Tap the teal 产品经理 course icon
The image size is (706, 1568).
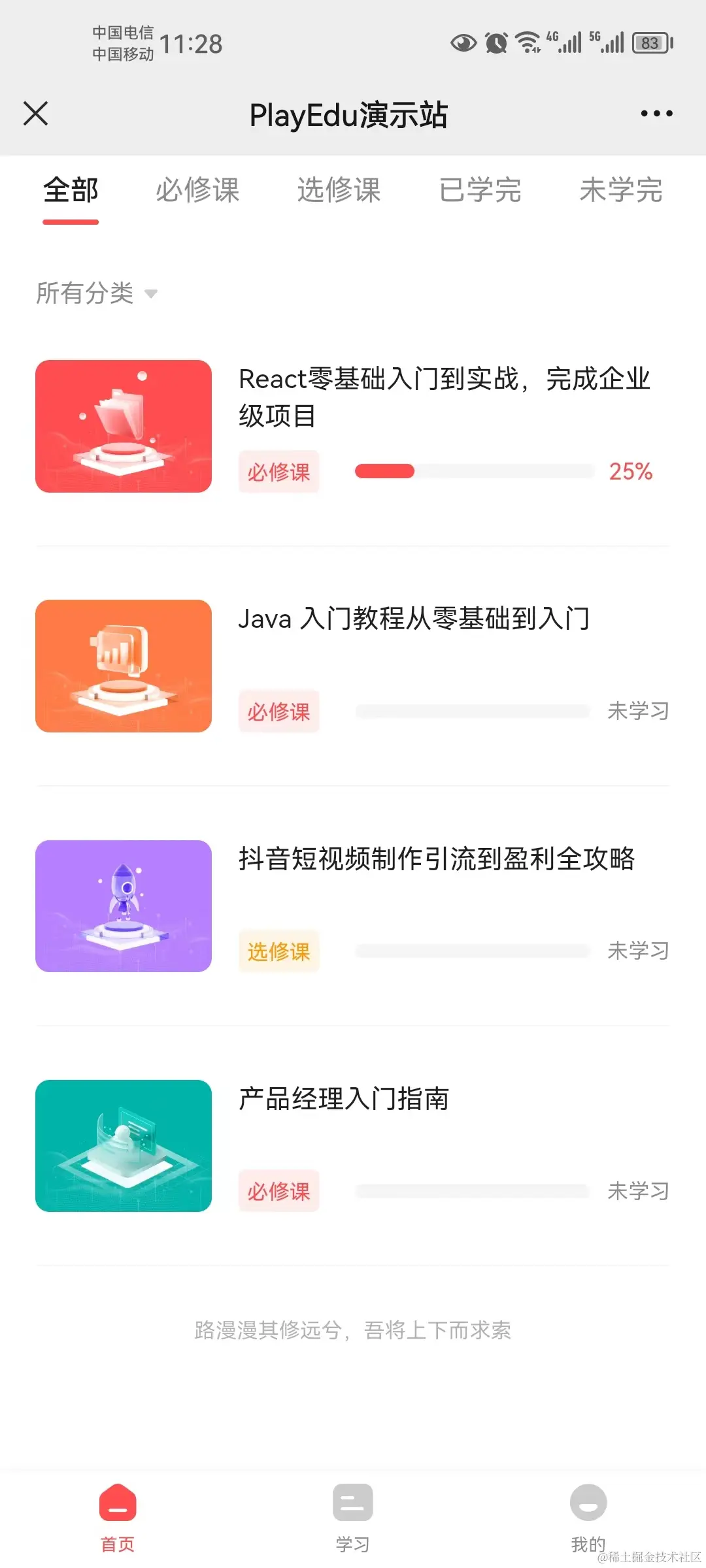pos(124,1145)
